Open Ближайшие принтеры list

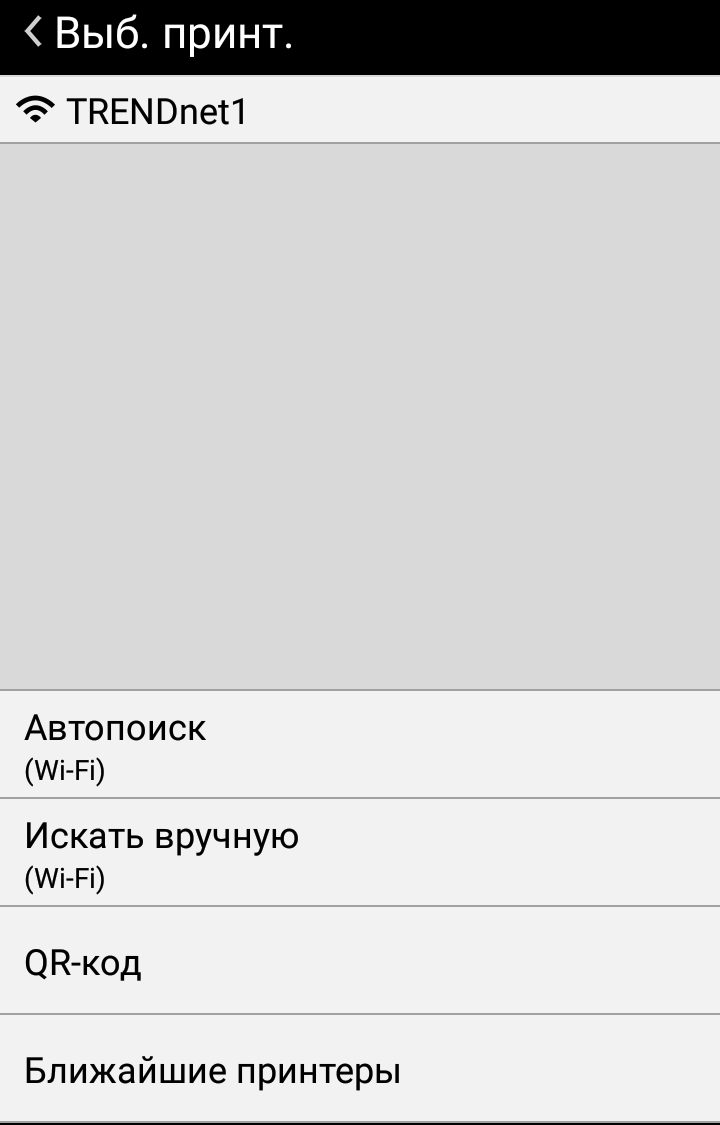[360, 1069]
